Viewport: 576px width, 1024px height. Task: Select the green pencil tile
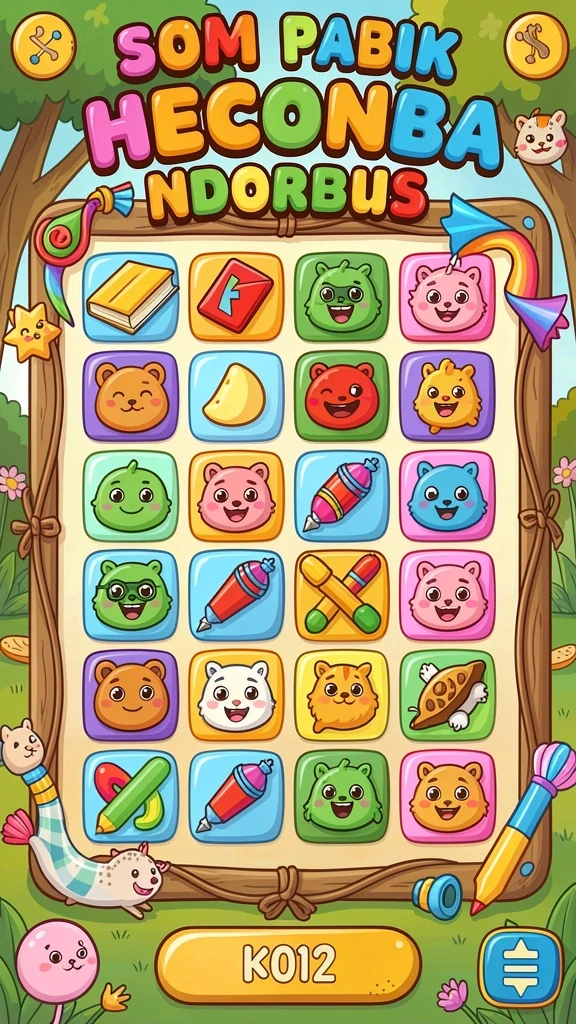[131, 795]
